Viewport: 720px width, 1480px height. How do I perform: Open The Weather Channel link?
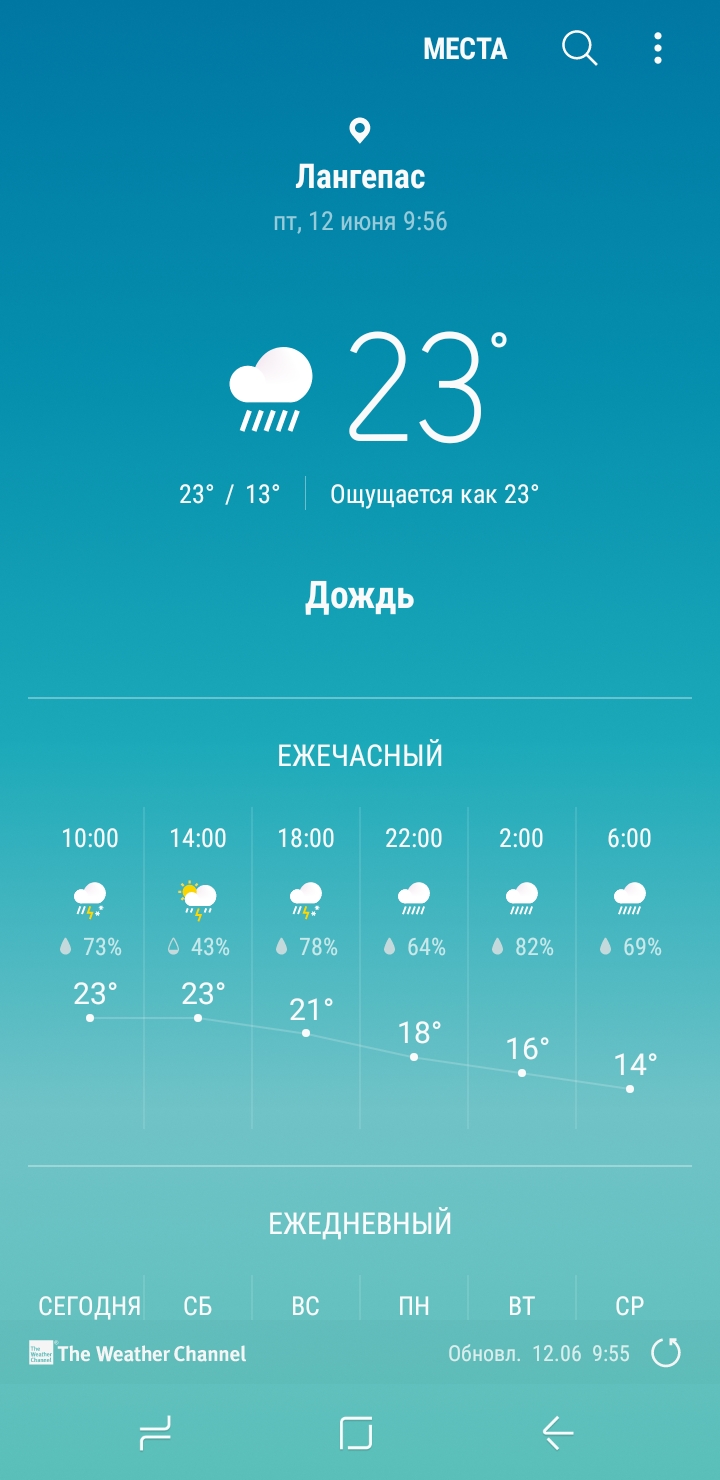coord(138,1353)
